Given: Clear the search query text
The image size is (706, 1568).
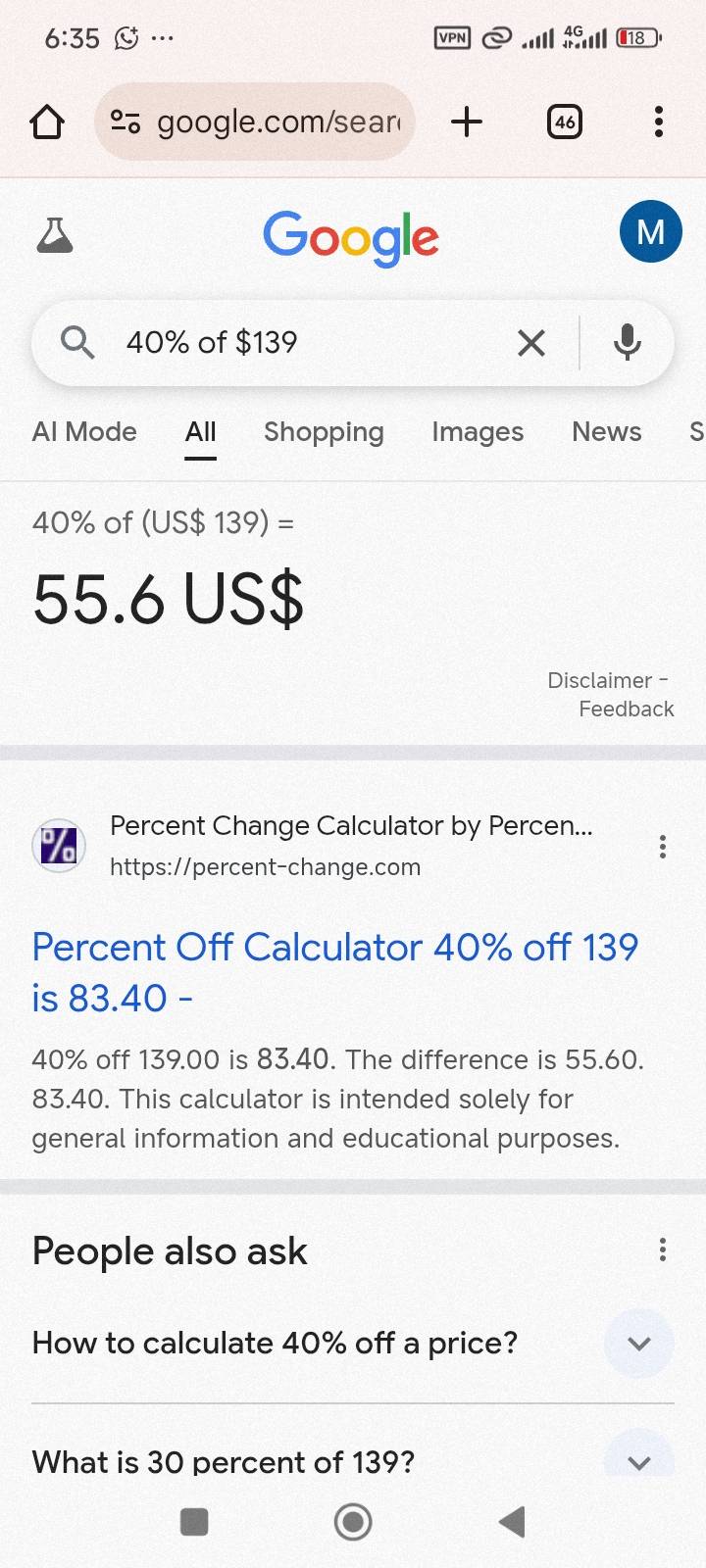Looking at the screenshot, I should point(531,343).
